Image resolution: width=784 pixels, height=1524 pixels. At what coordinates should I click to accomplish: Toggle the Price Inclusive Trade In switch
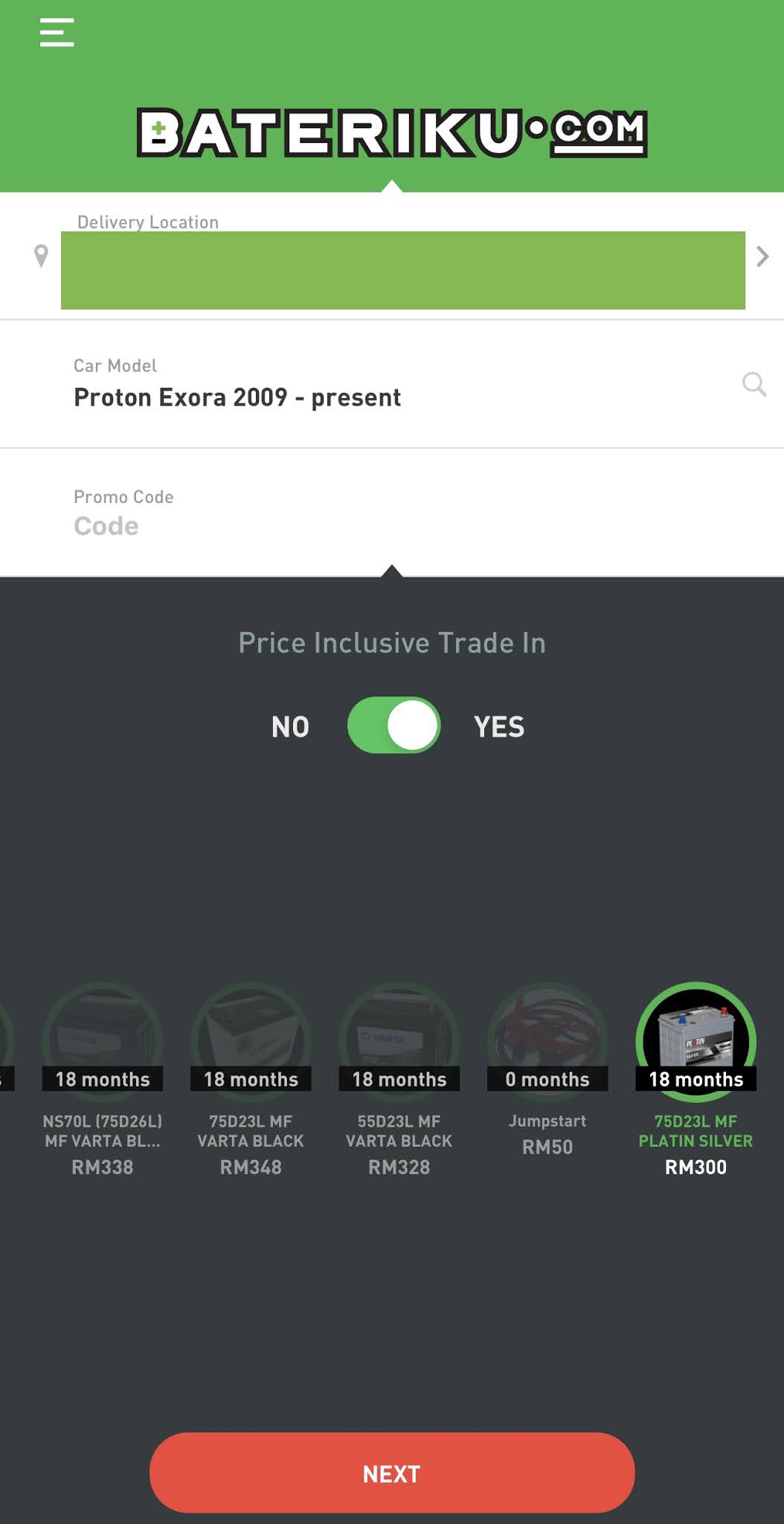[393, 726]
